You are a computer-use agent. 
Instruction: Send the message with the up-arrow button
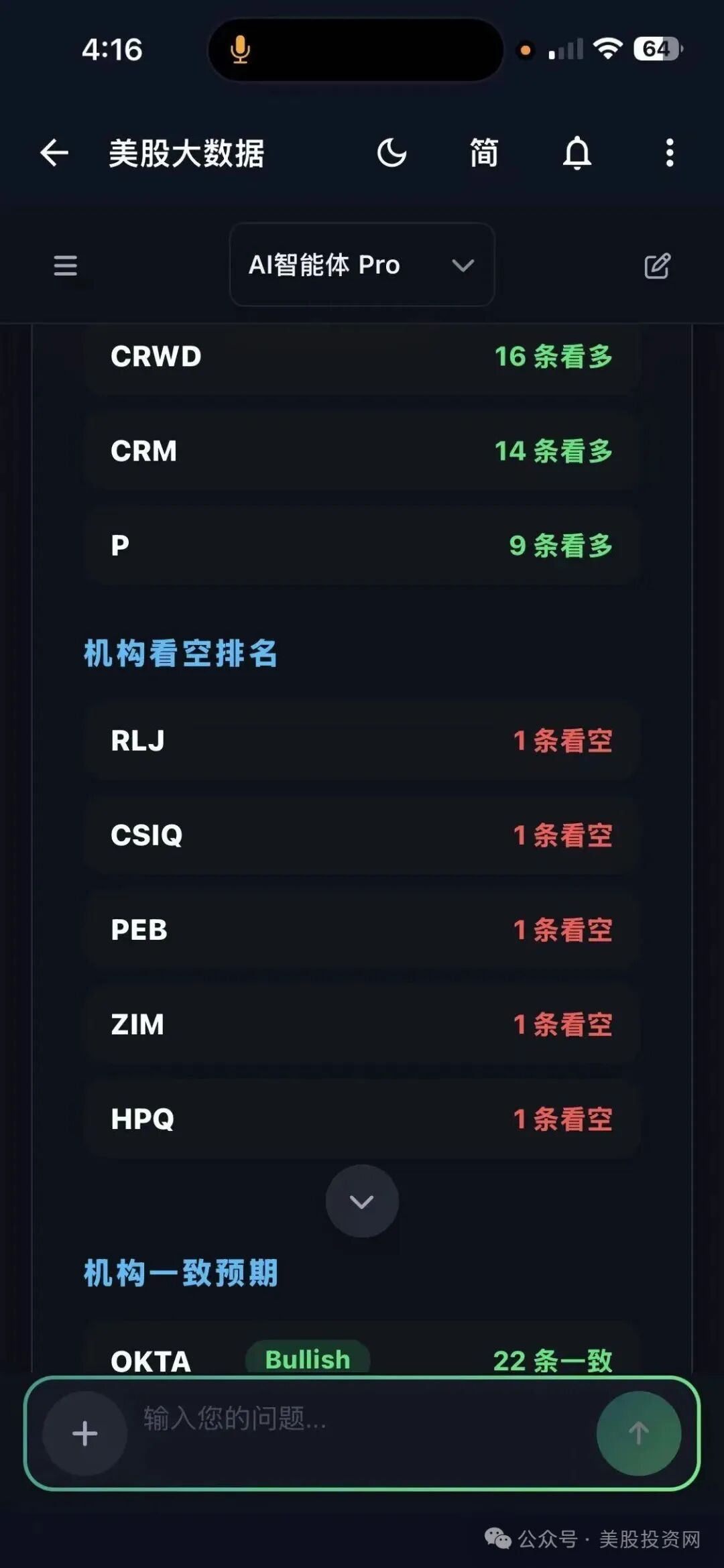[639, 1433]
